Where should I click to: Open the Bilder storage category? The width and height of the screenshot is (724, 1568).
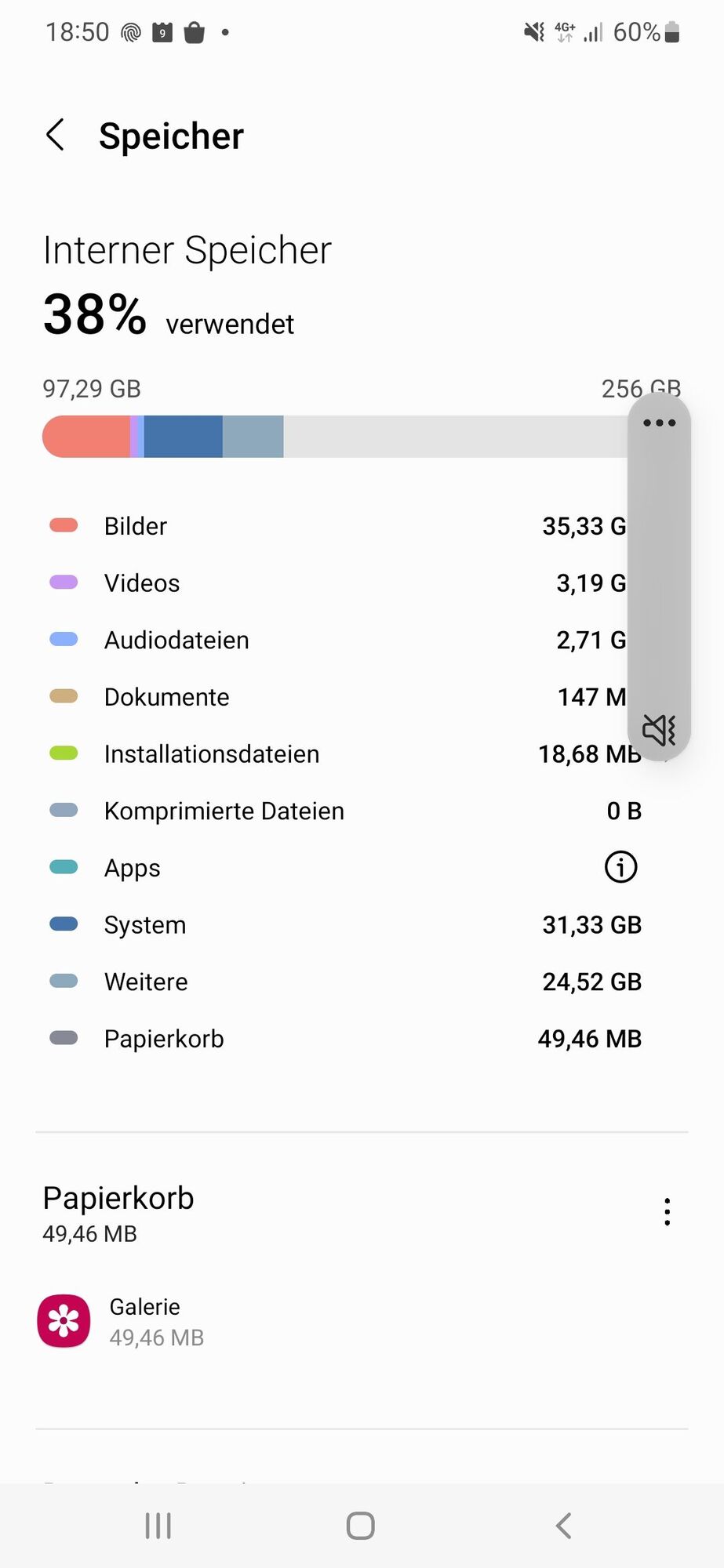(136, 526)
